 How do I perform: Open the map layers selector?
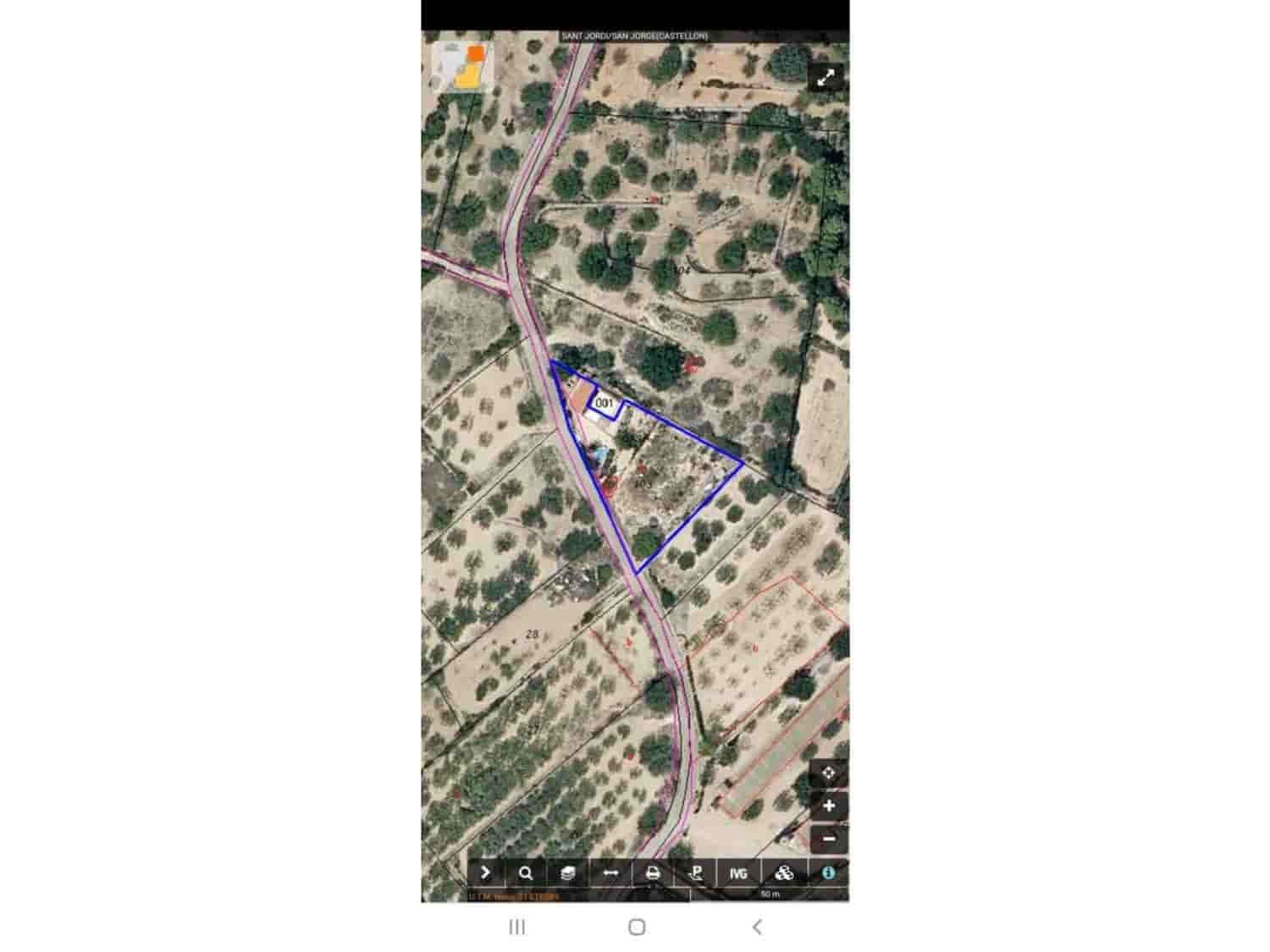click(x=567, y=872)
